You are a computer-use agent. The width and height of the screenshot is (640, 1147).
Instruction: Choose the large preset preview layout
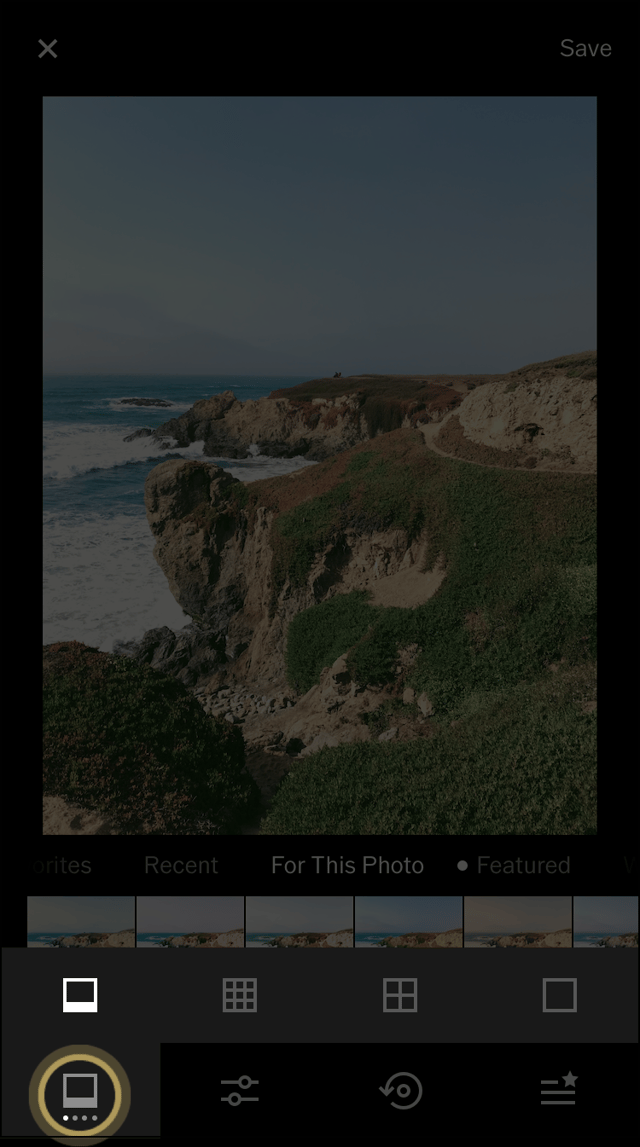(80, 995)
